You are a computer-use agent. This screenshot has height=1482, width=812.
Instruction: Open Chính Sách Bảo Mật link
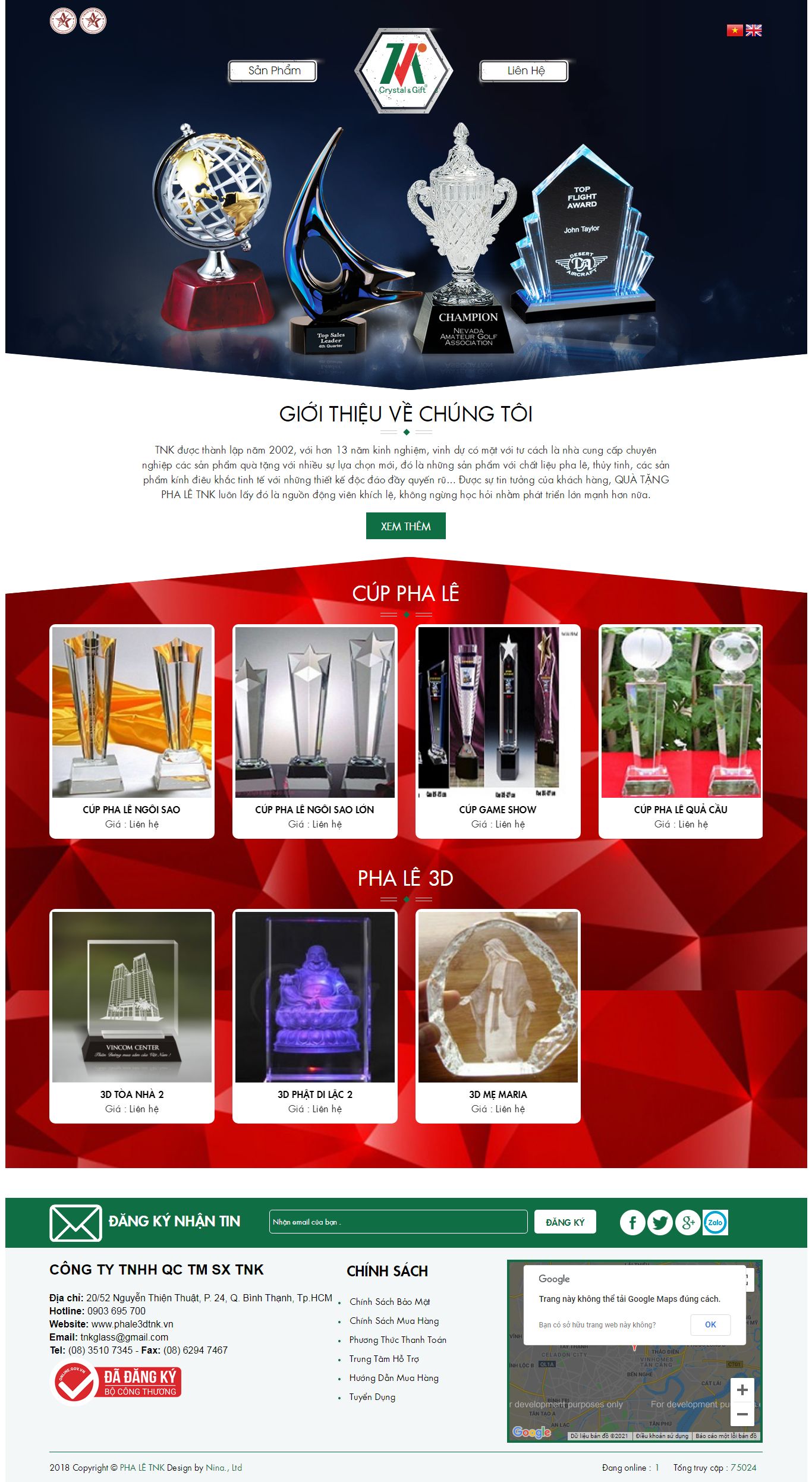tap(389, 1302)
